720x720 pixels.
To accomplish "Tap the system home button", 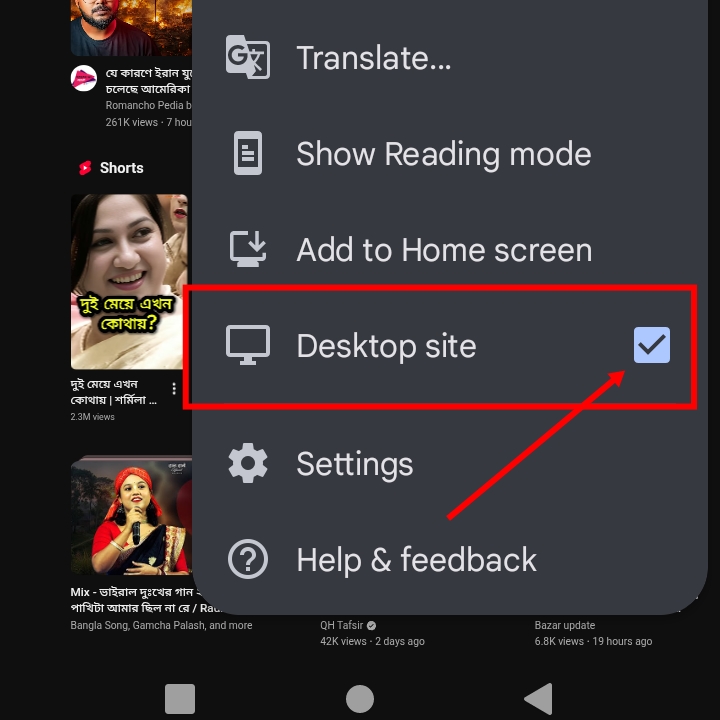I will point(360,698).
